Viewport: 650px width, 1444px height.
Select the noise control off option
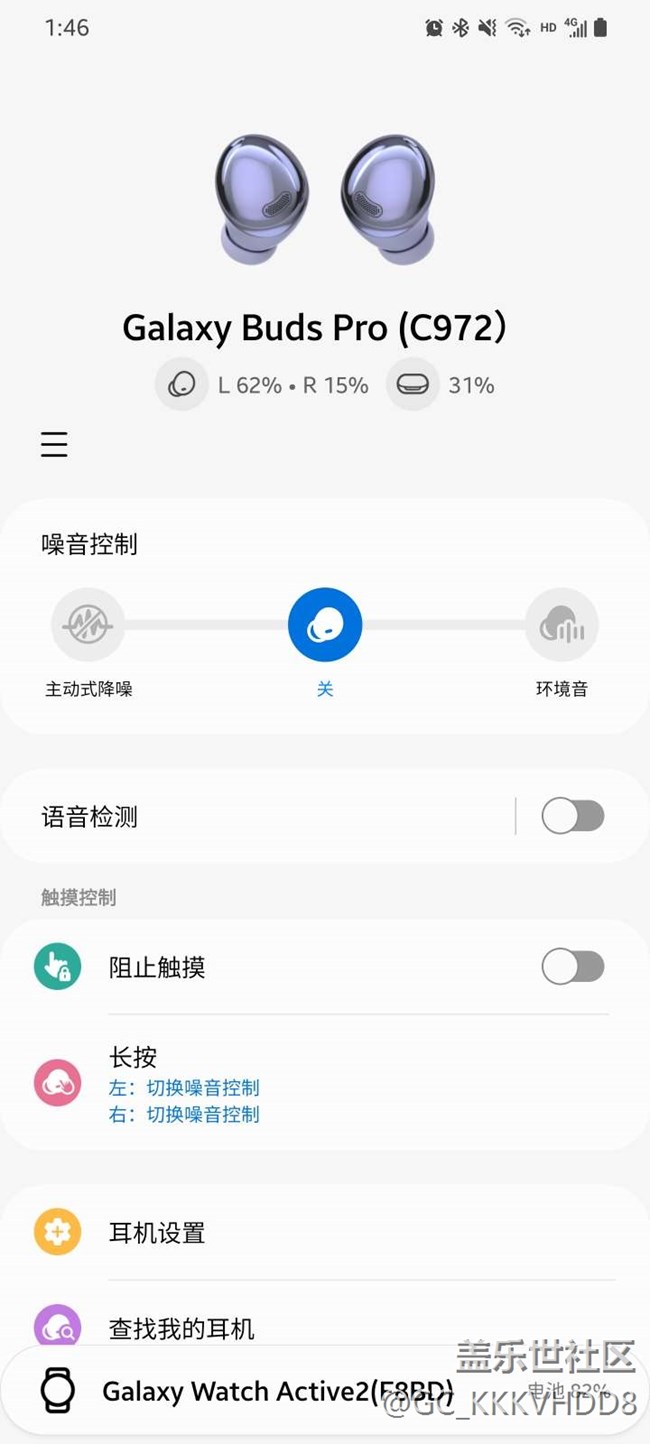(325, 626)
